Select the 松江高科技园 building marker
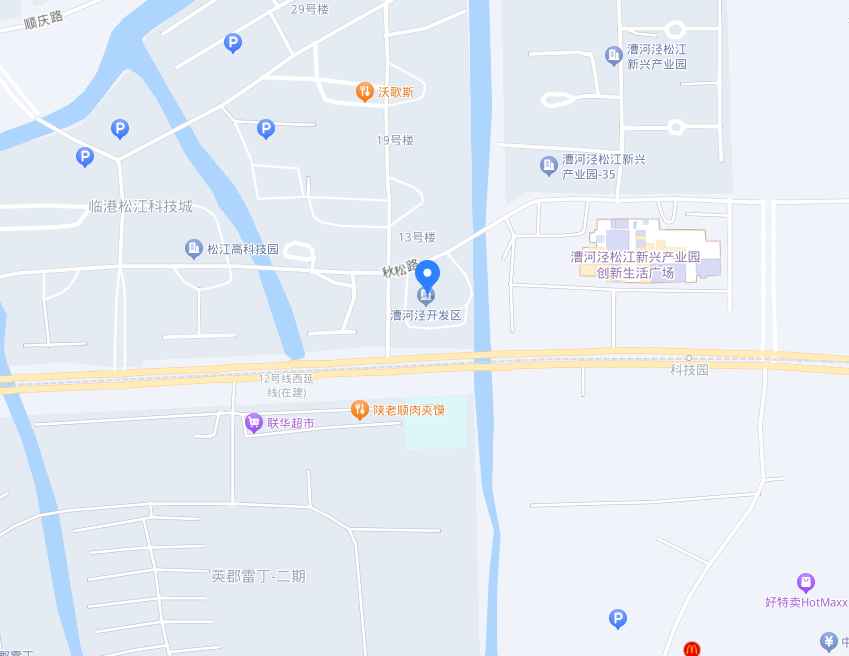The height and width of the screenshot is (656, 849). click(x=194, y=249)
